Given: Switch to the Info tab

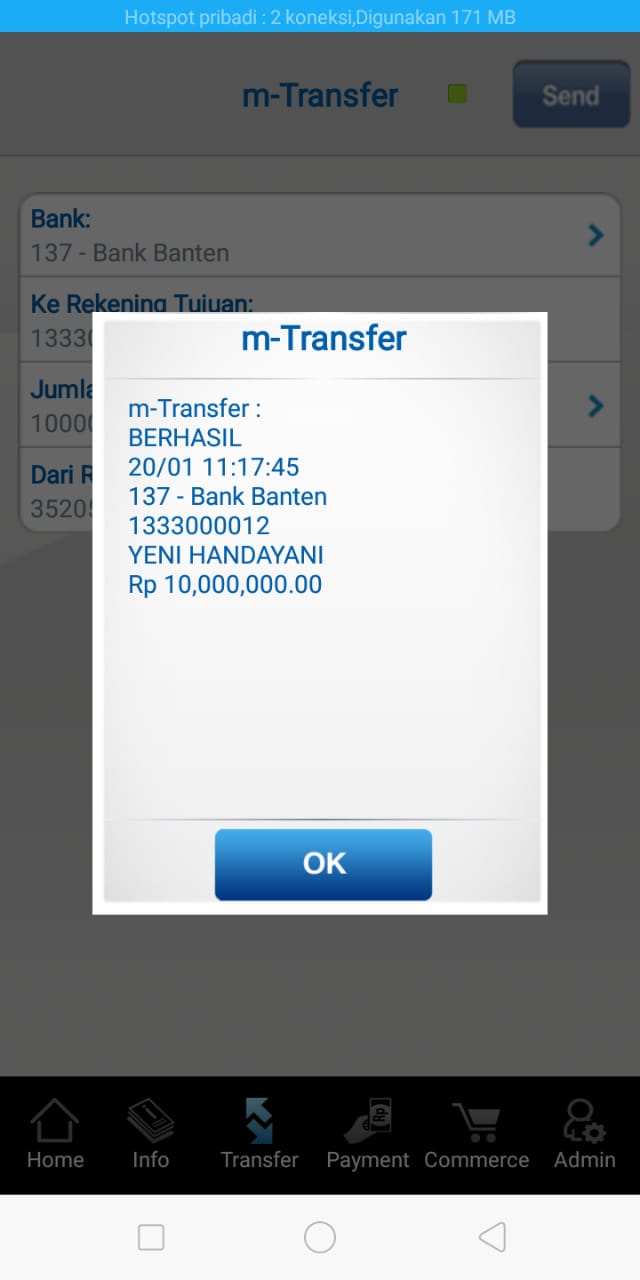Looking at the screenshot, I should tap(151, 1135).
